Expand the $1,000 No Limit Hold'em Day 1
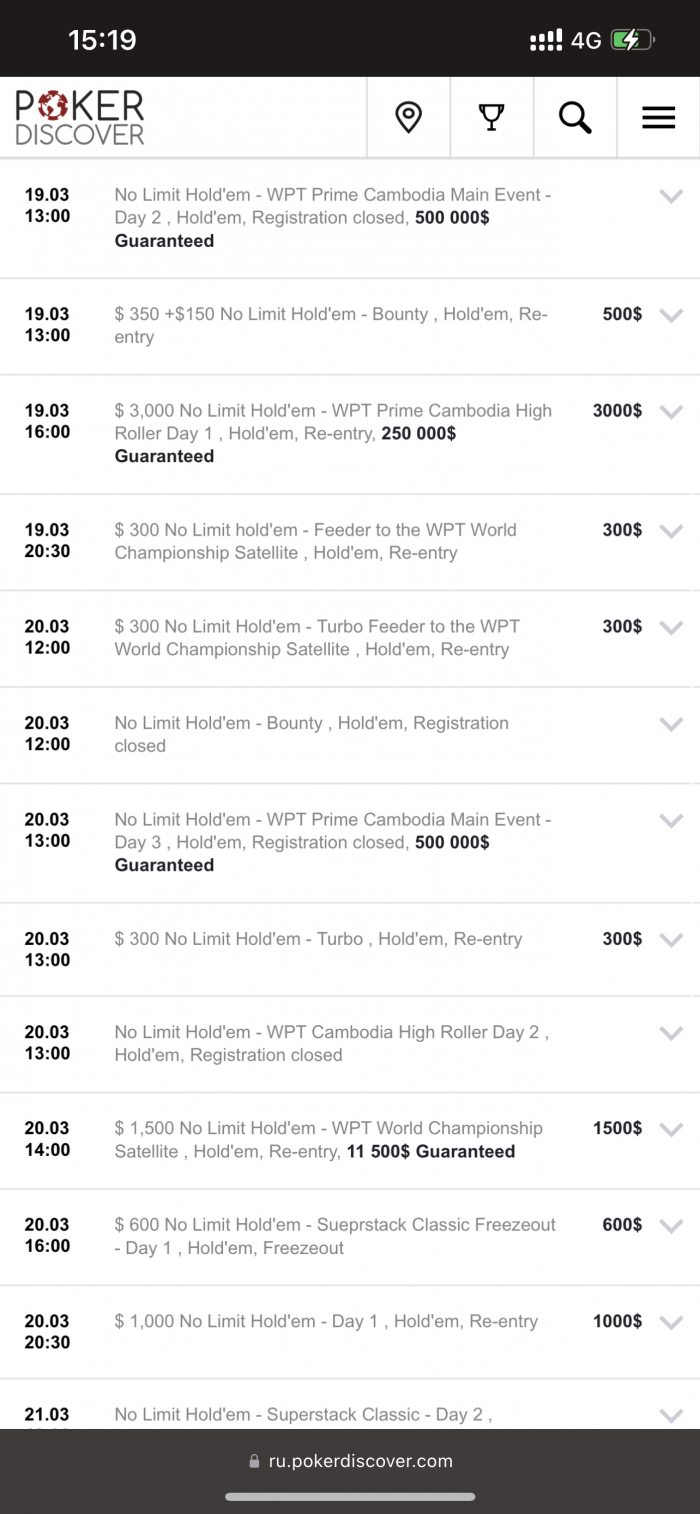Viewport: 700px width, 1514px height. [671, 1322]
